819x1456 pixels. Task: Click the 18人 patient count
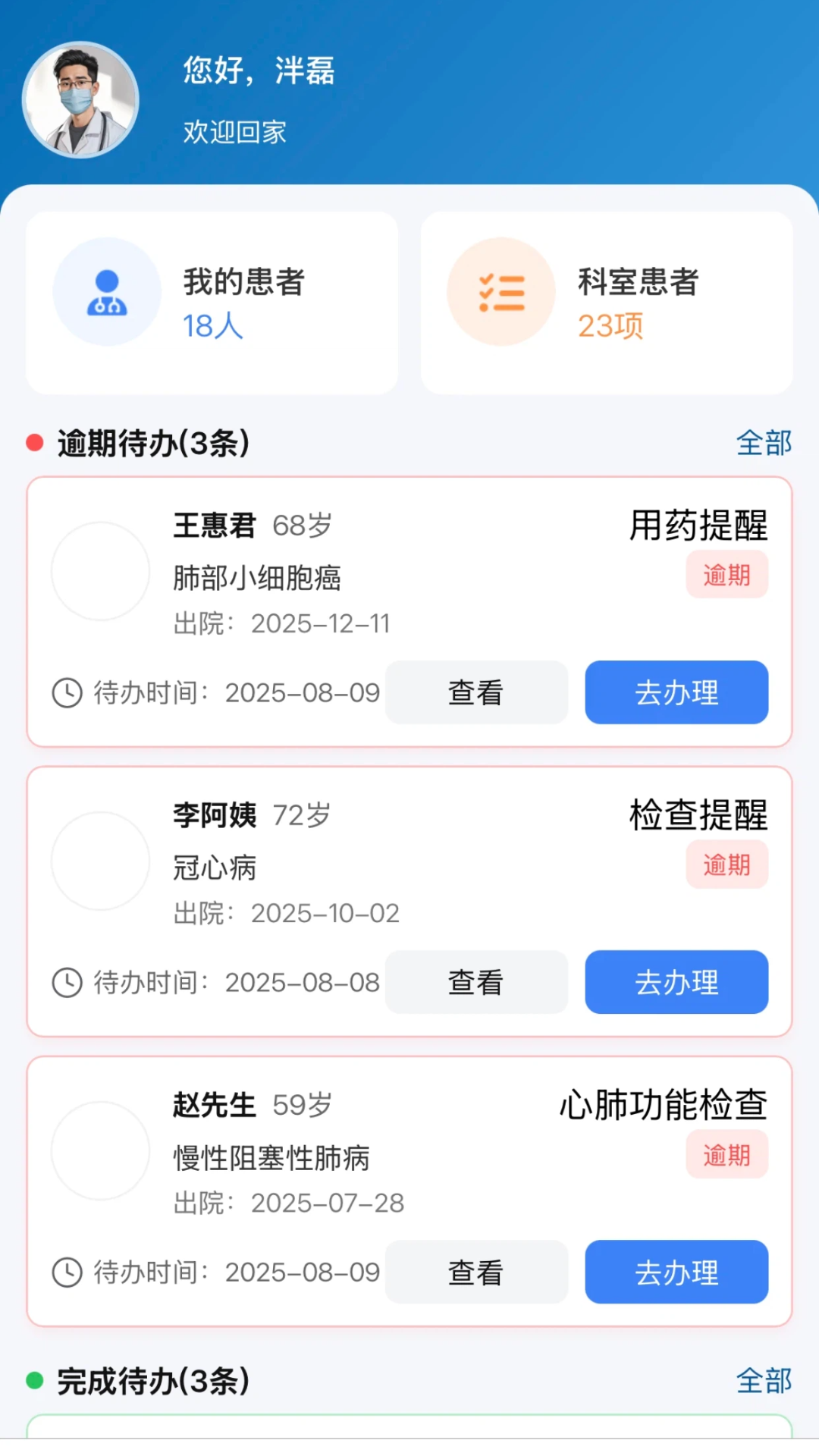(212, 326)
